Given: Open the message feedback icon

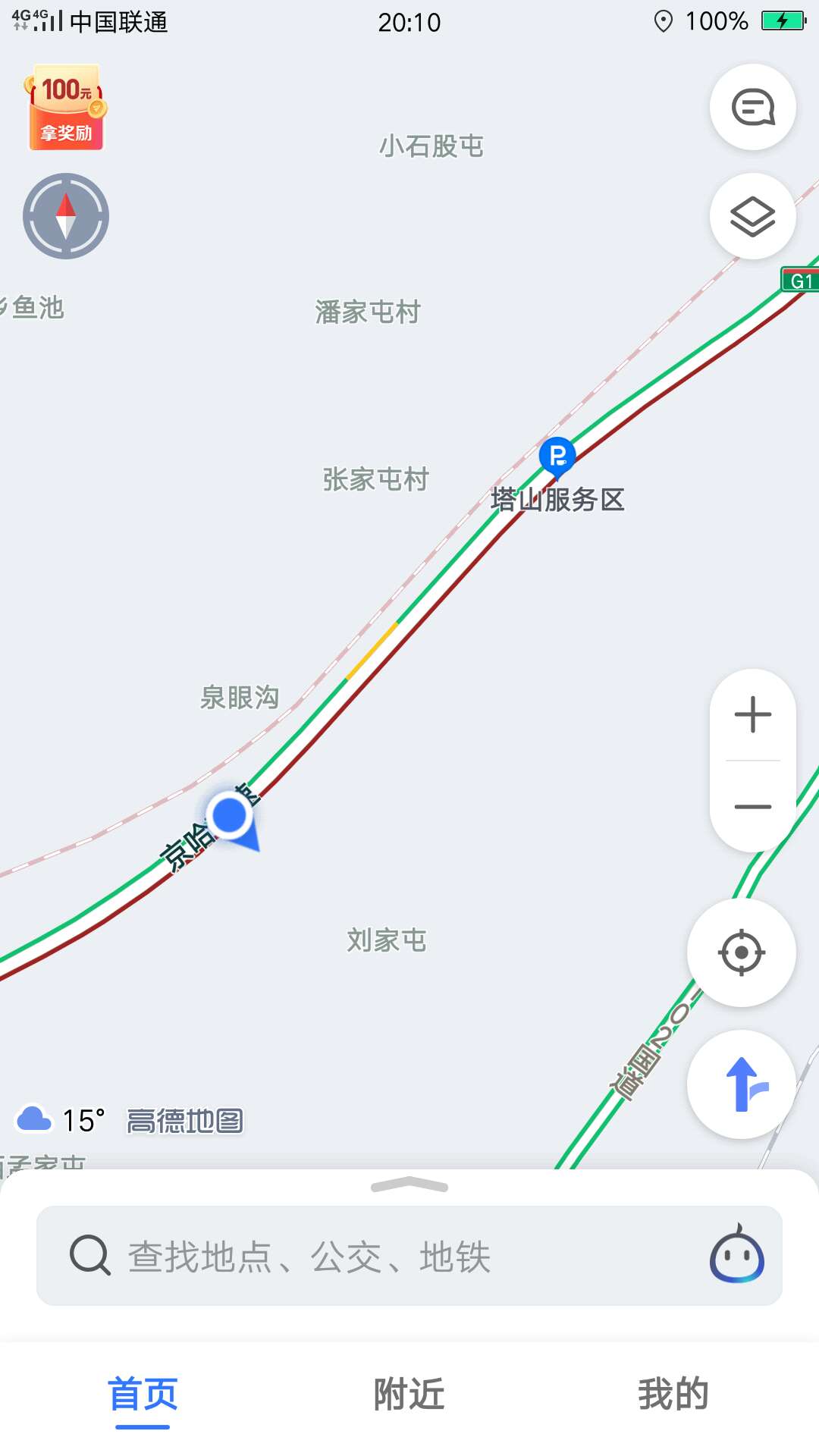Looking at the screenshot, I should tap(752, 107).
